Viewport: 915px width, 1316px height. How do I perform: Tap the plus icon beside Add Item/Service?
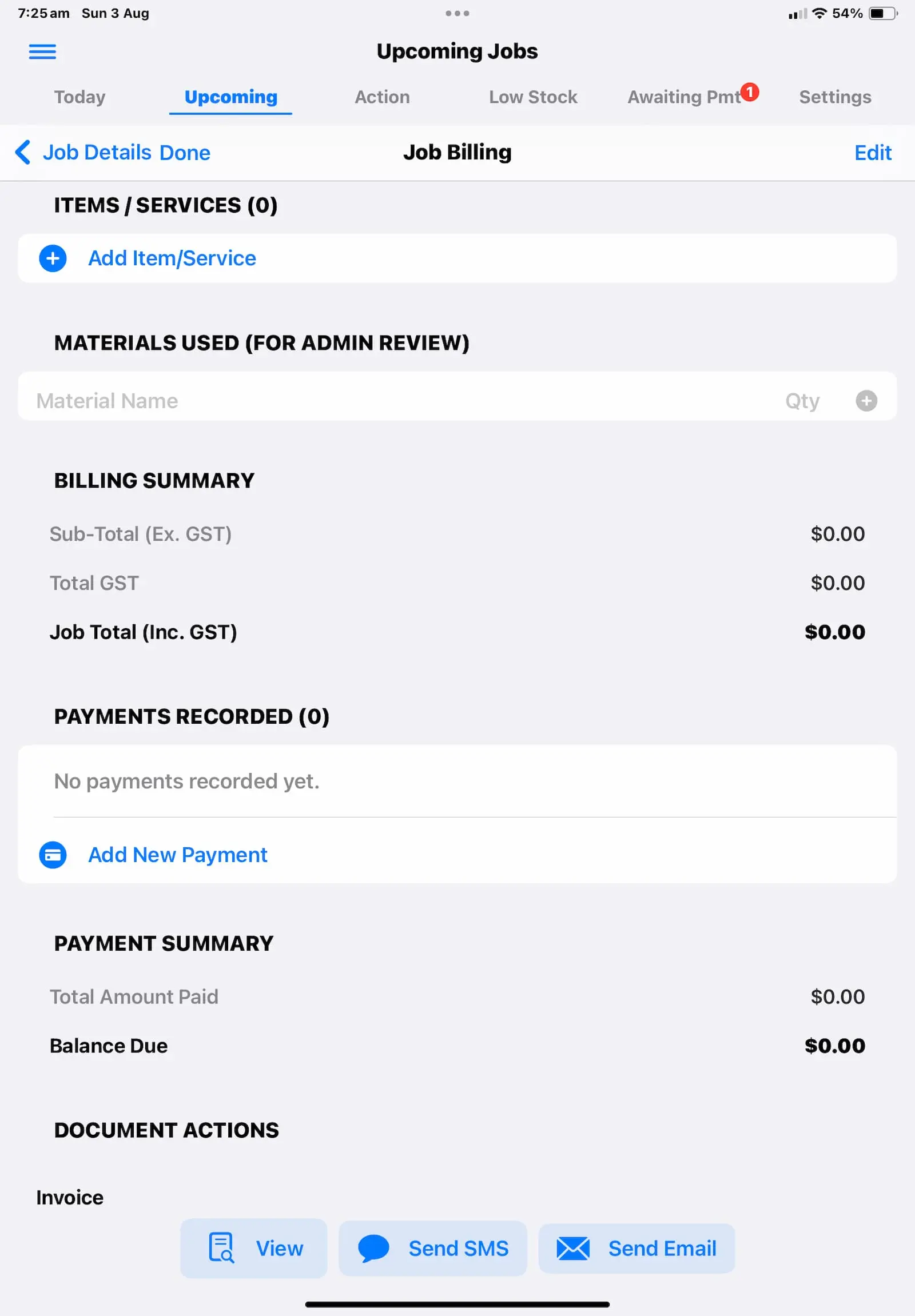click(x=52, y=258)
